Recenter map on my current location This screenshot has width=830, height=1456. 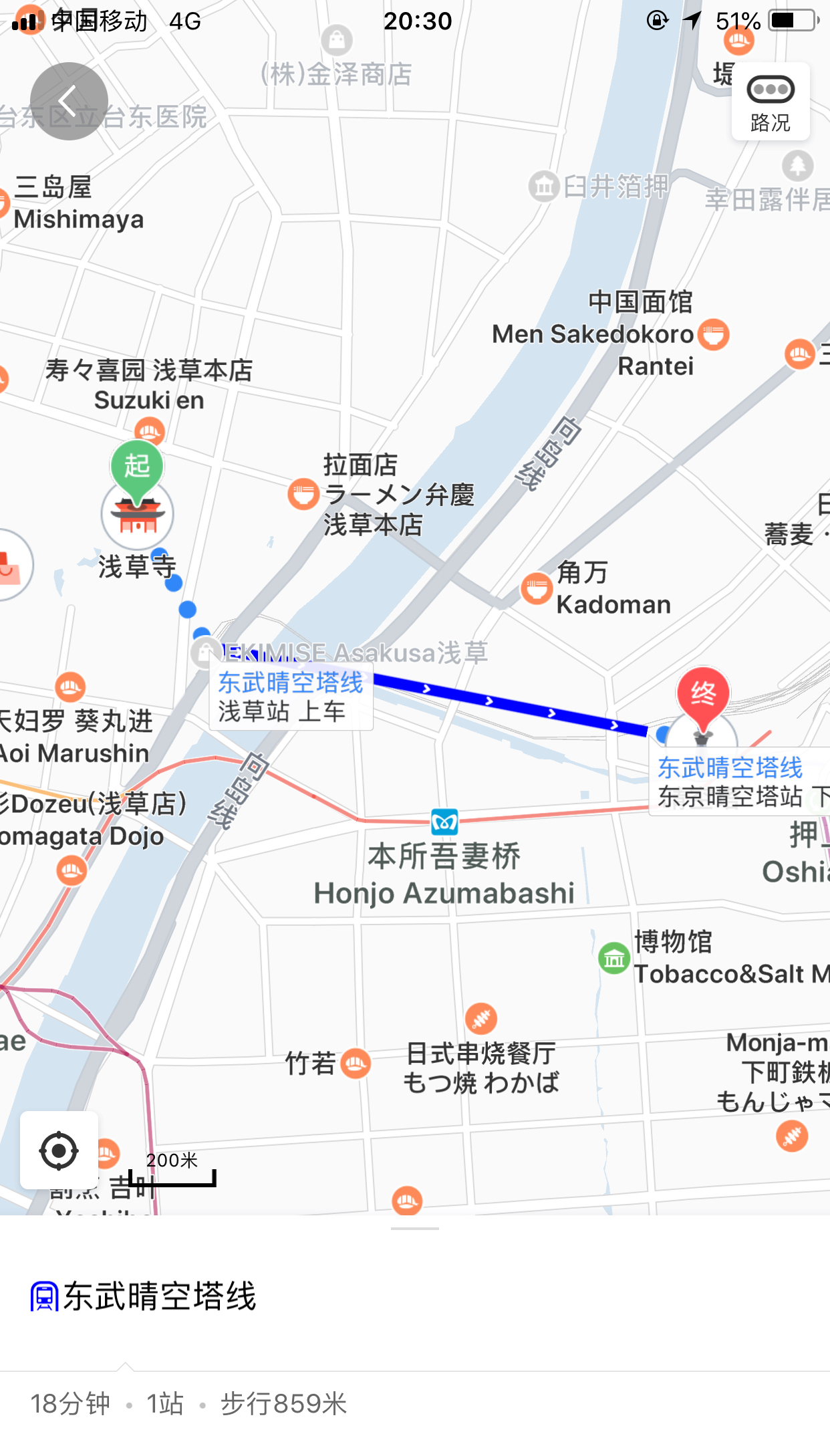59,1150
